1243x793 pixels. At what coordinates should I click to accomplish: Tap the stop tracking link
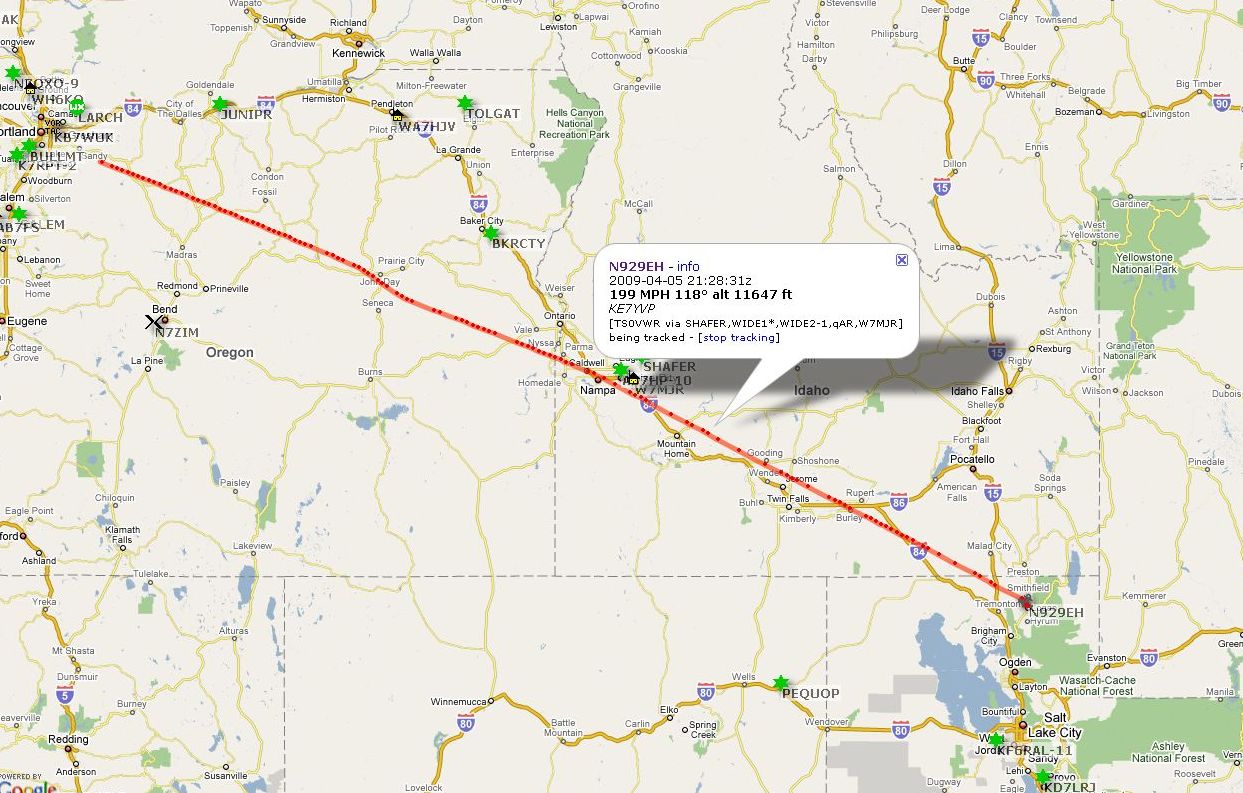739,338
